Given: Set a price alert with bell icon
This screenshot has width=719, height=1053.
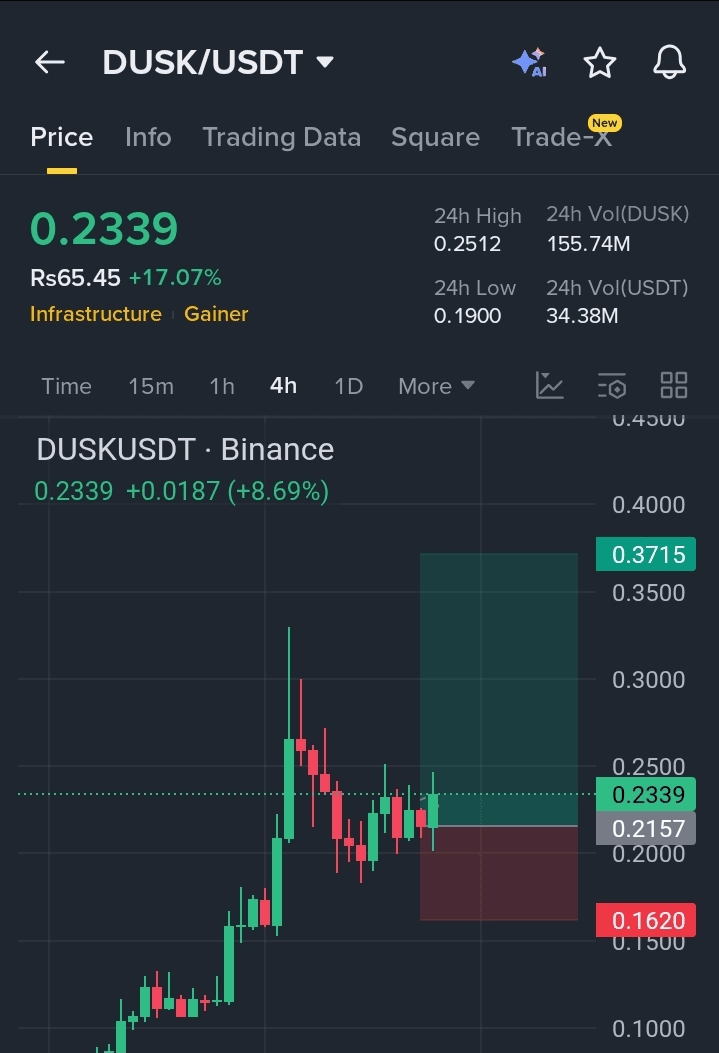Looking at the screenshot, I should tap(670, 62).
